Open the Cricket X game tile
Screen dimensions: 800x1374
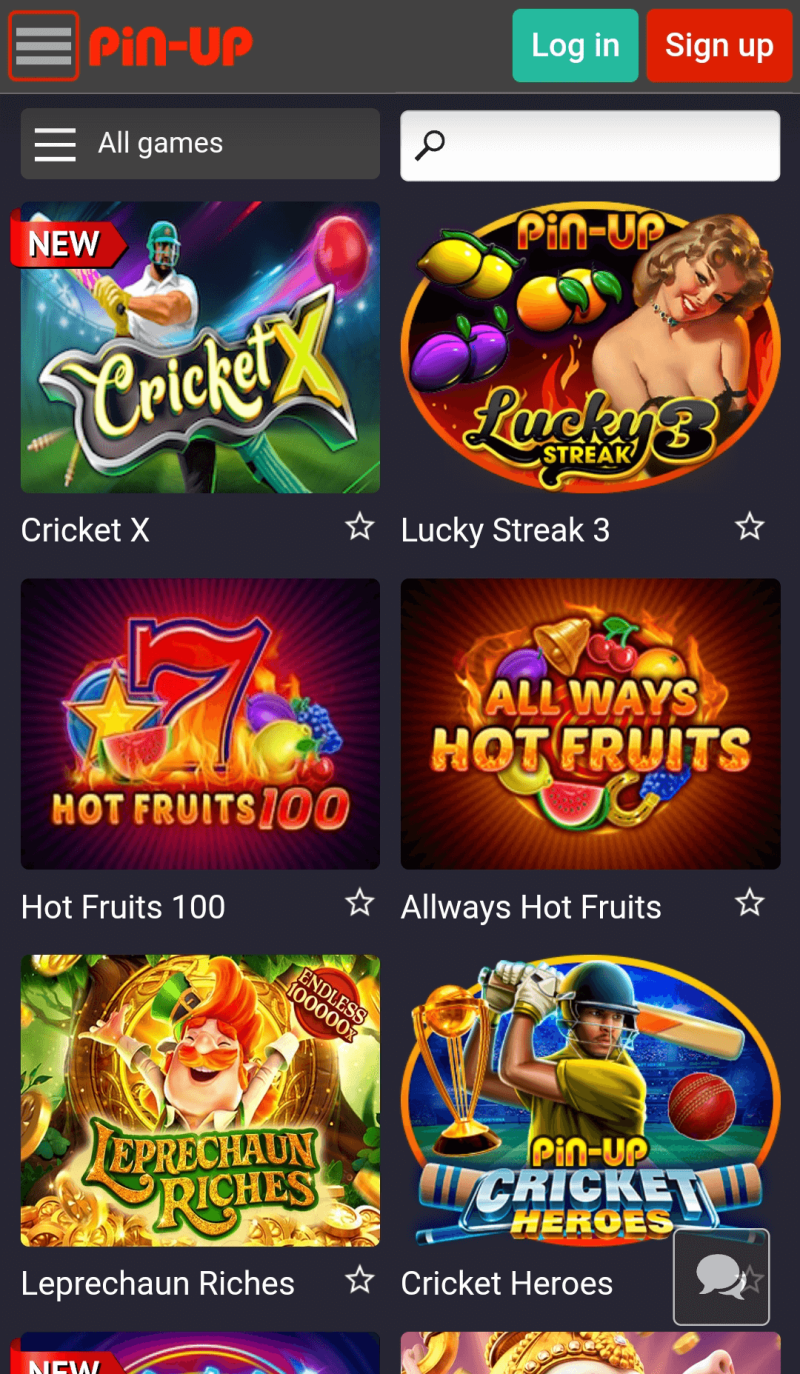(x=200, y=347)
